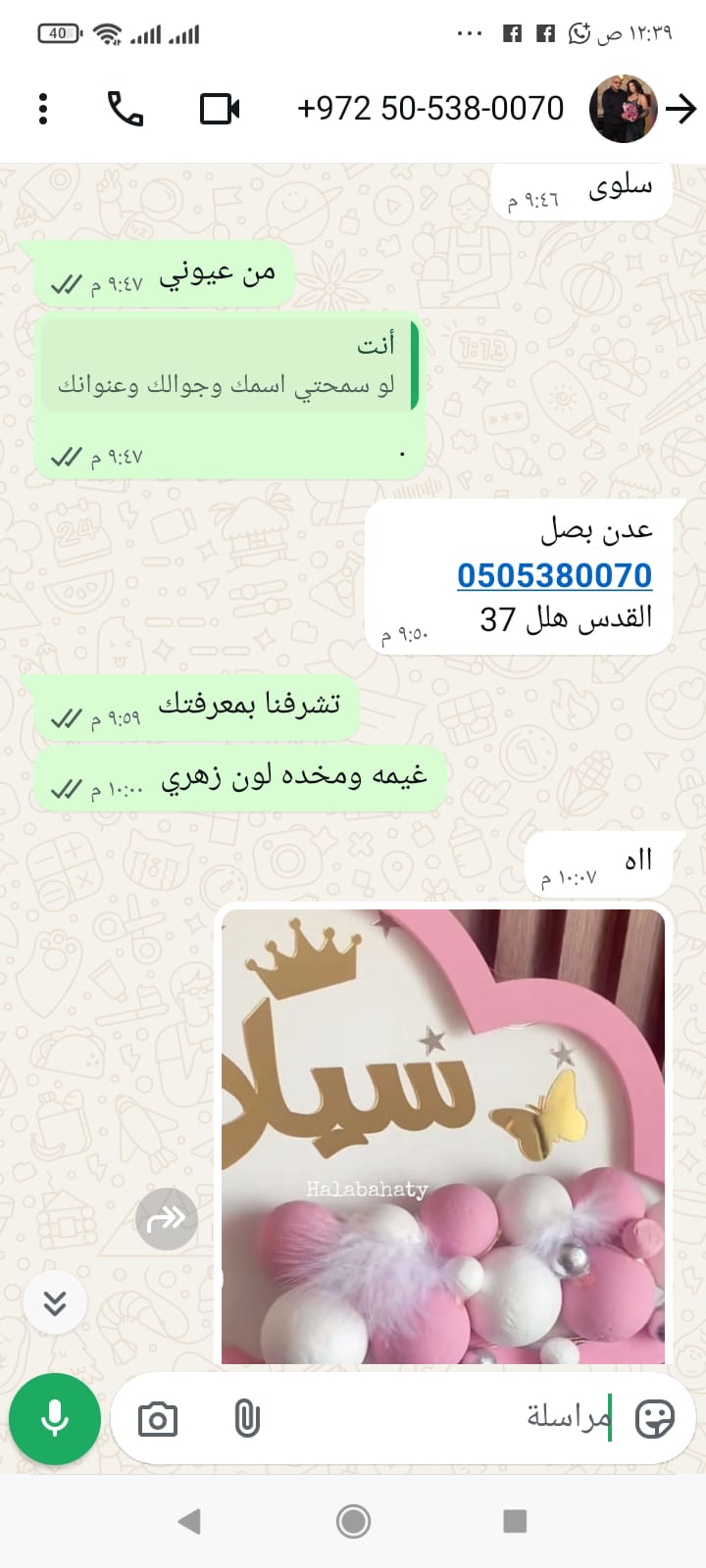This screenshot has width=706, height=1568.
Task: Attach a file with the paperclip
Action: tap(247, 1419)
